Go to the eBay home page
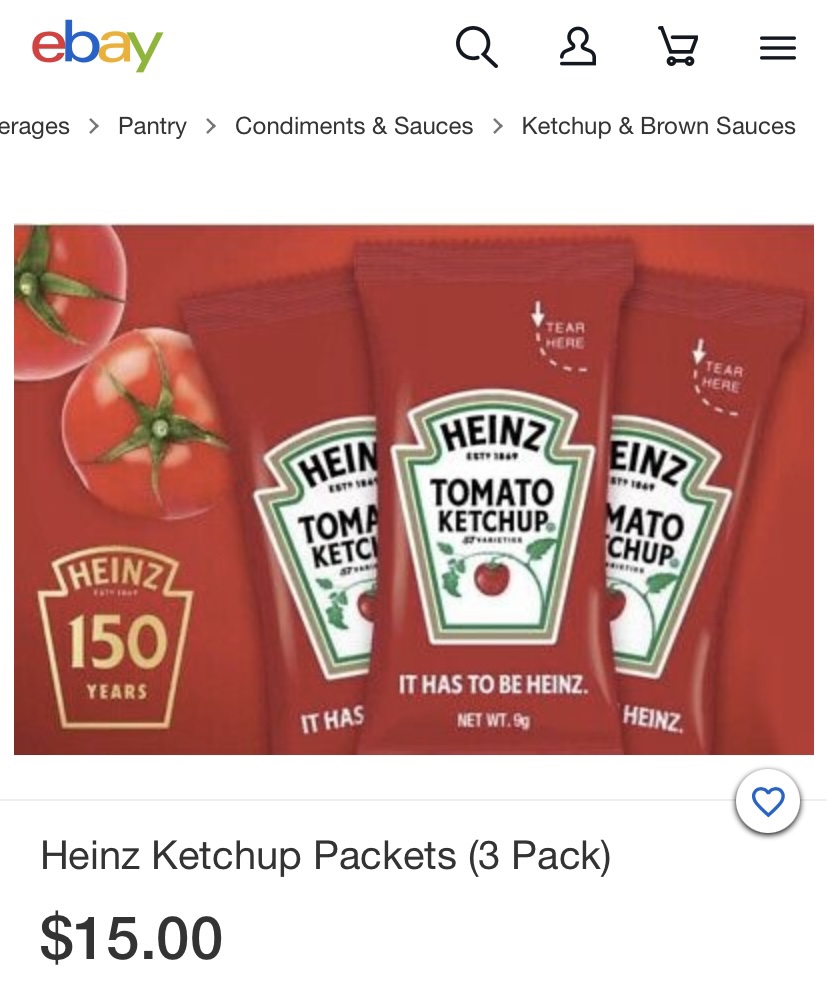This screenshot has width=827, height=993. pyautogui.click(x=97, y=46)
